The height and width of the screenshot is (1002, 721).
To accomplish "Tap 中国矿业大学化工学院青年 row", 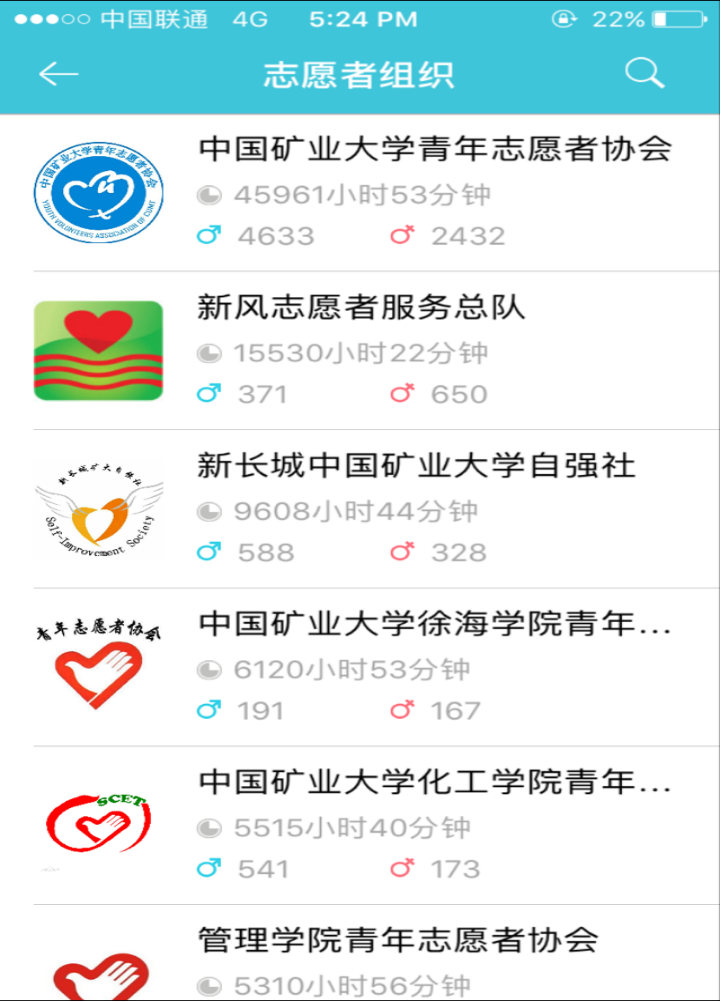I will click(435, 782).
